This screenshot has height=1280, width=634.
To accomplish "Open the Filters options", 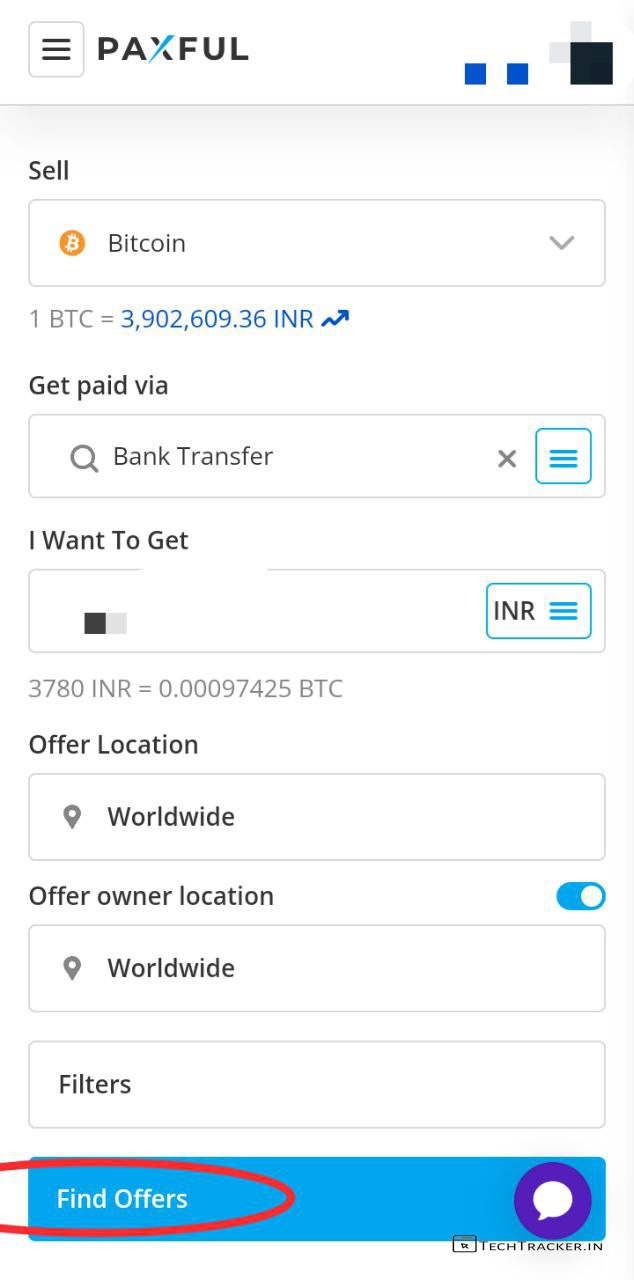I will pyautogui.click(x=316, y=1084).
